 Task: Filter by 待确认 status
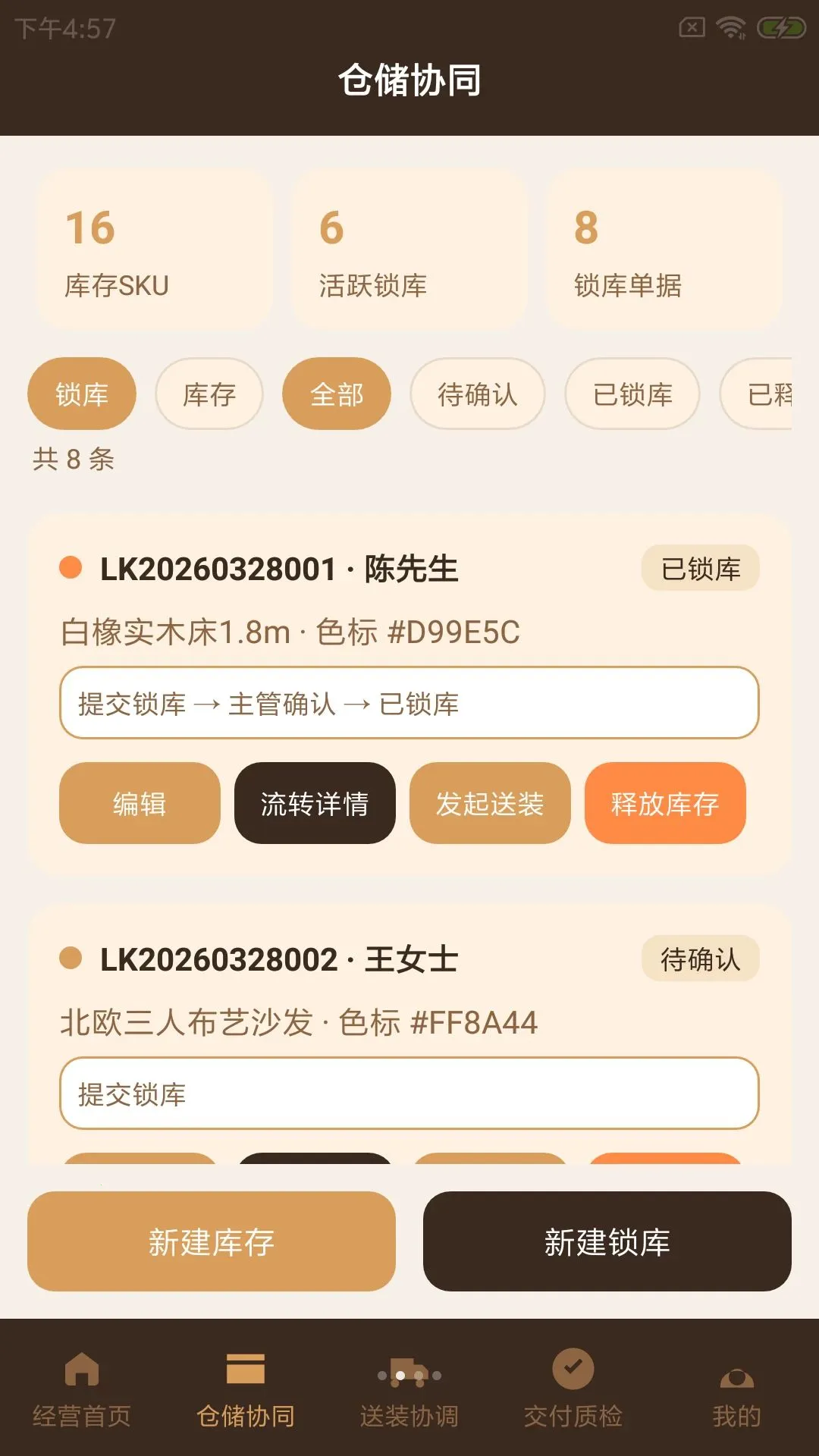click(478, 394)
